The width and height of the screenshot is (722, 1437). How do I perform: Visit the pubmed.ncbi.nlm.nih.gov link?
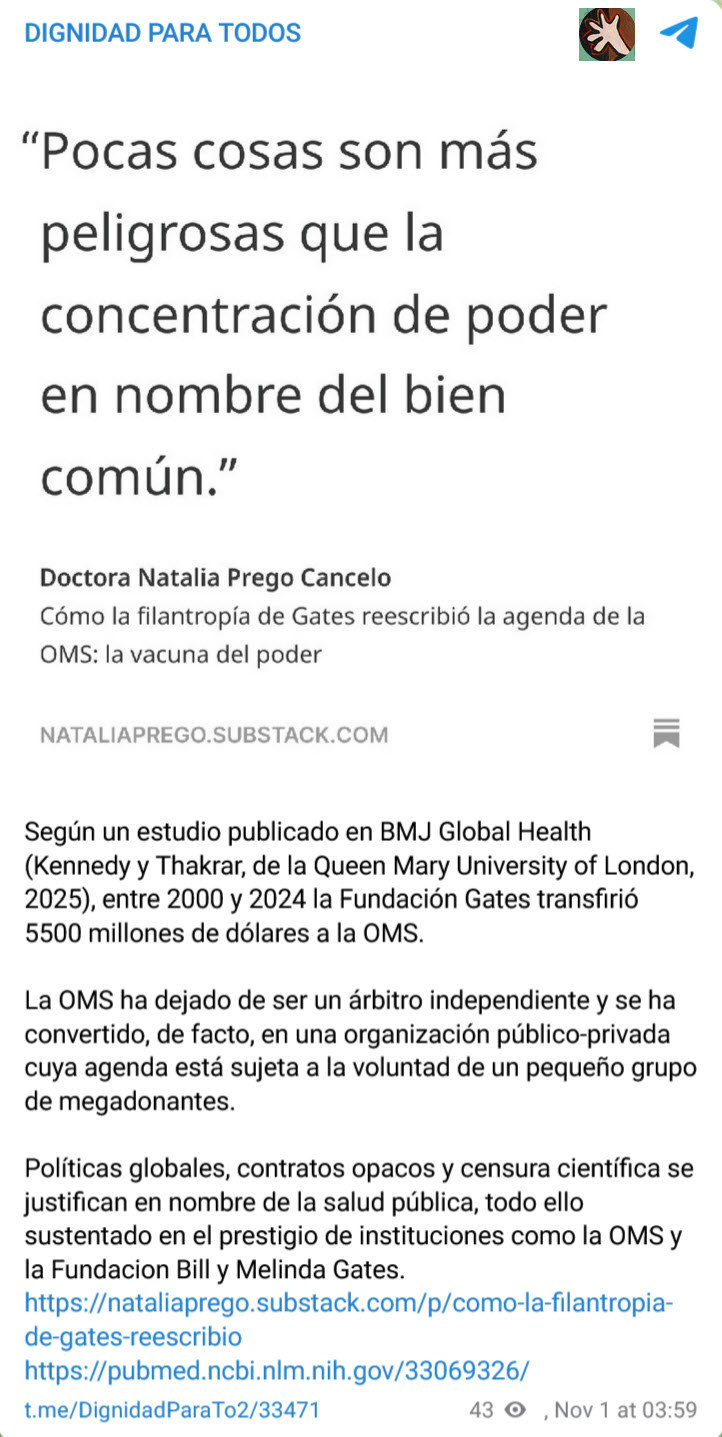click(x=277, y=1369)
